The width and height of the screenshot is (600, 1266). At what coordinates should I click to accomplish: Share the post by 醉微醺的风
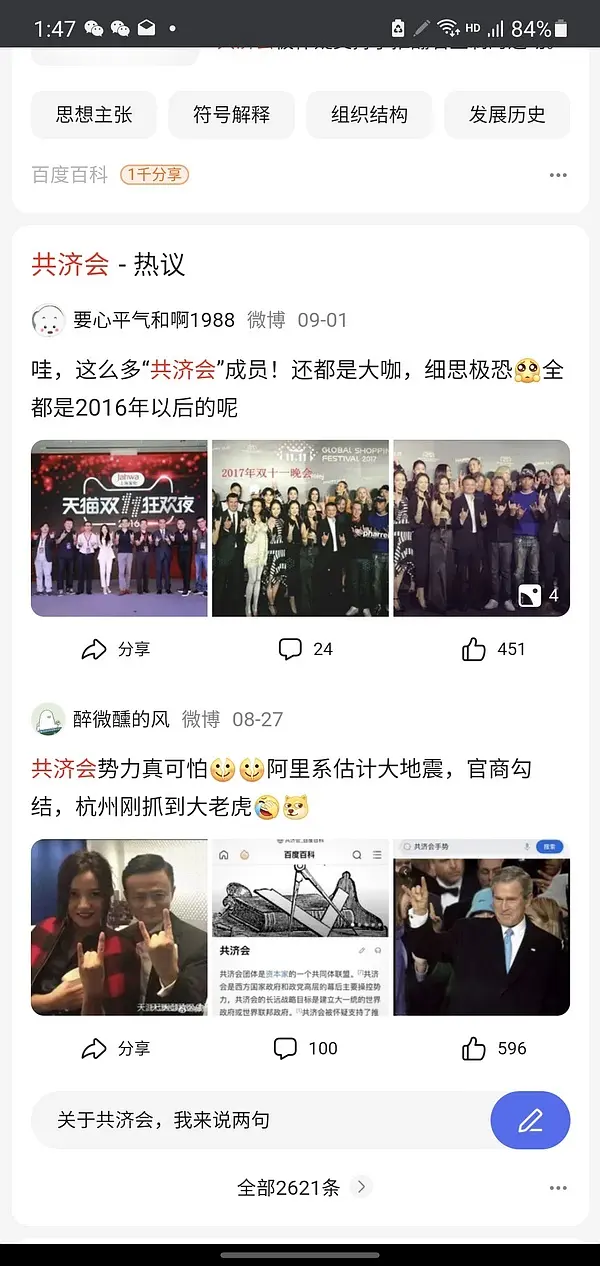click(115, 1048)
